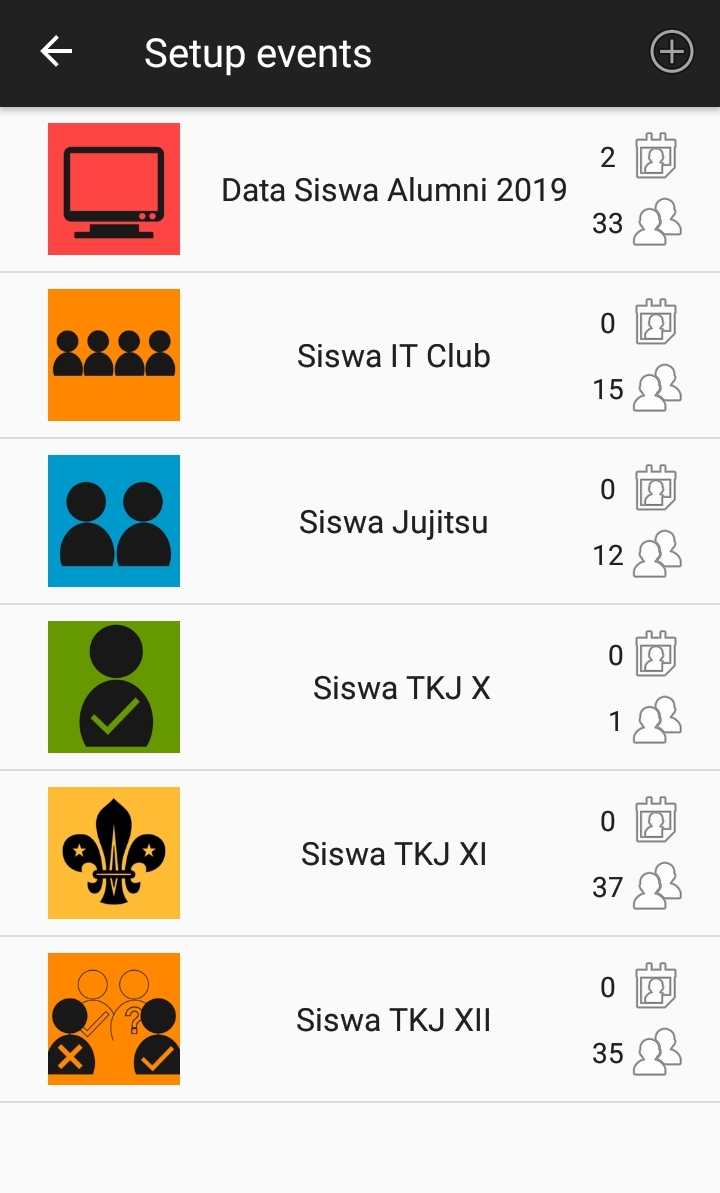The width and height of the screenshot is (720, 1193).
Task: Open Data Siswa Alumni 2019 event
Action: [x=394, y=190]
